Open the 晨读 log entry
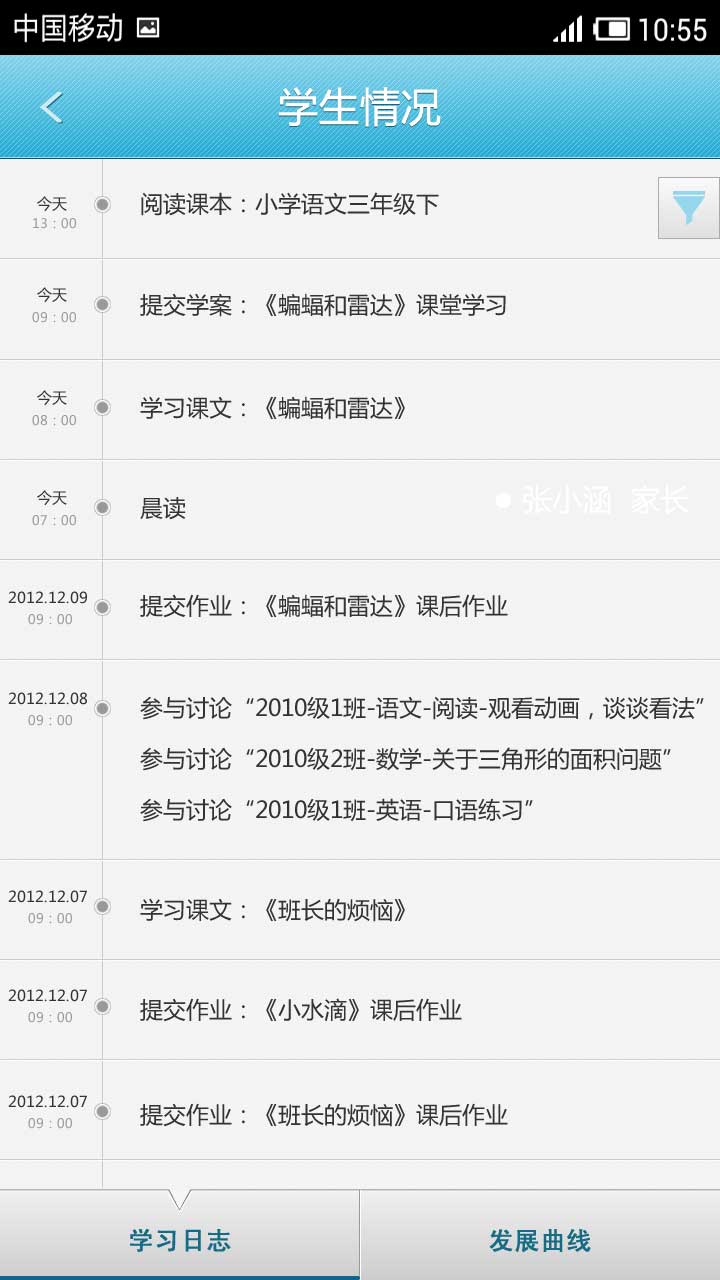Viewport: 720px width, 1280px height. point(163,509)
